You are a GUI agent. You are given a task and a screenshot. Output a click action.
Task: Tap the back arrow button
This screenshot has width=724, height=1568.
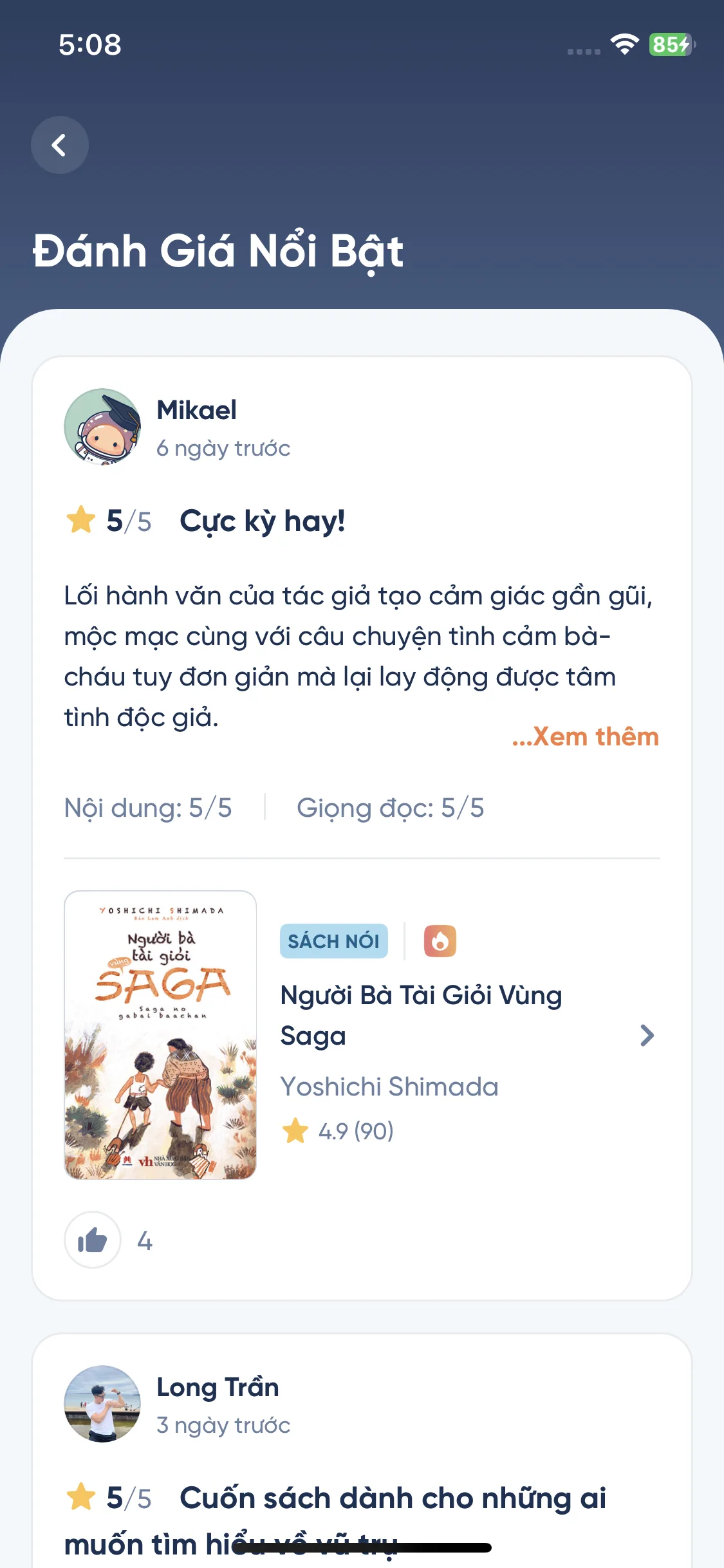pos(59,144)
